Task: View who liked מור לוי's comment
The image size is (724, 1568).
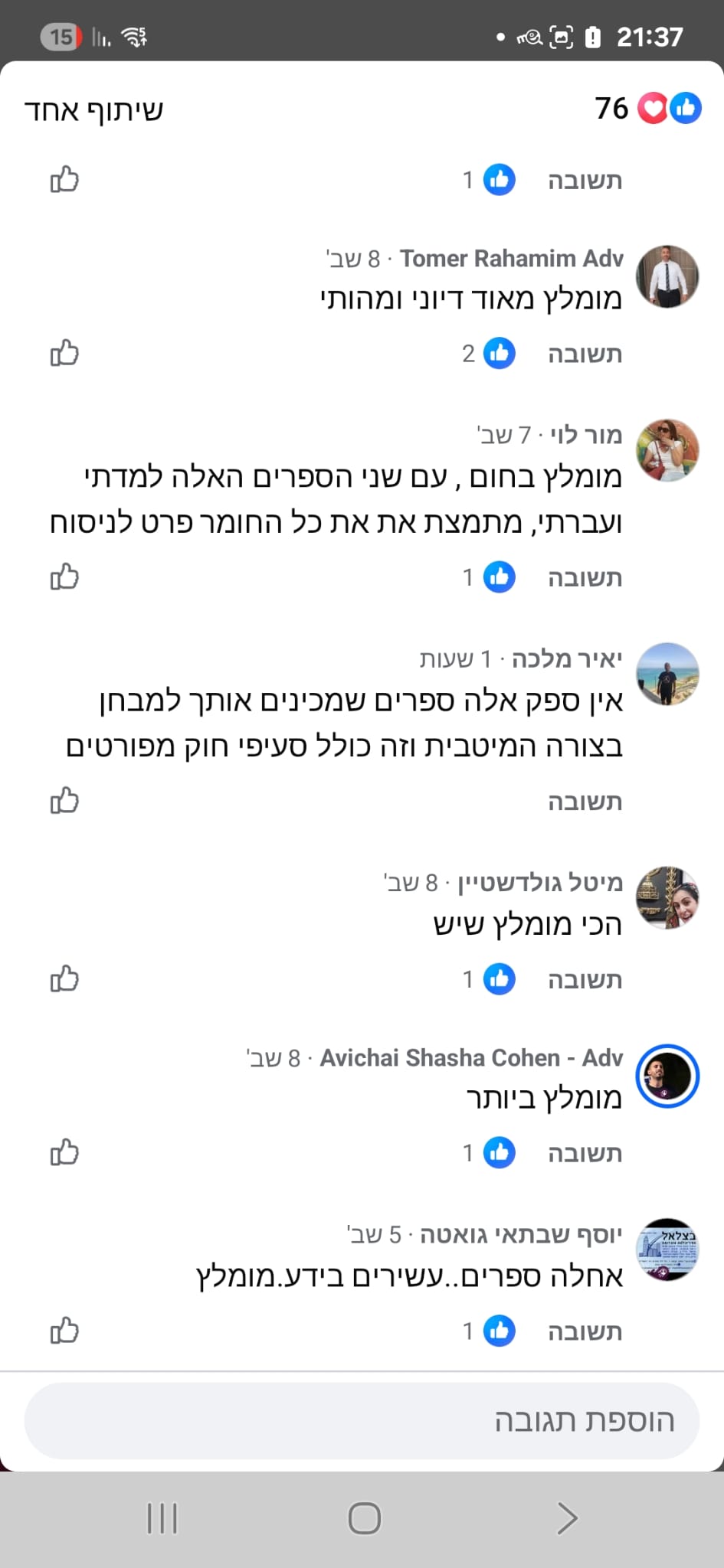Action: click(x=489, y=577)
